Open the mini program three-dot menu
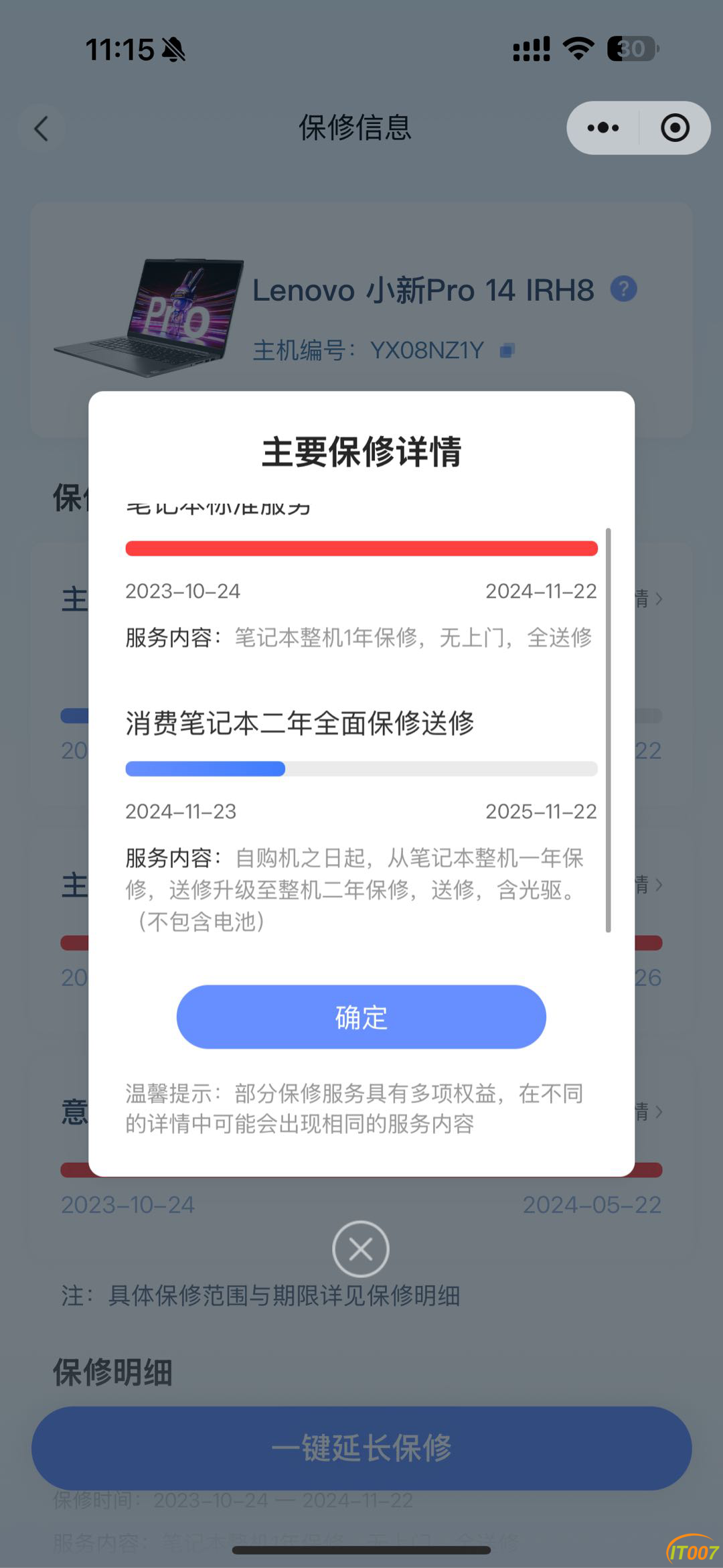 click(x=602, y=128)
